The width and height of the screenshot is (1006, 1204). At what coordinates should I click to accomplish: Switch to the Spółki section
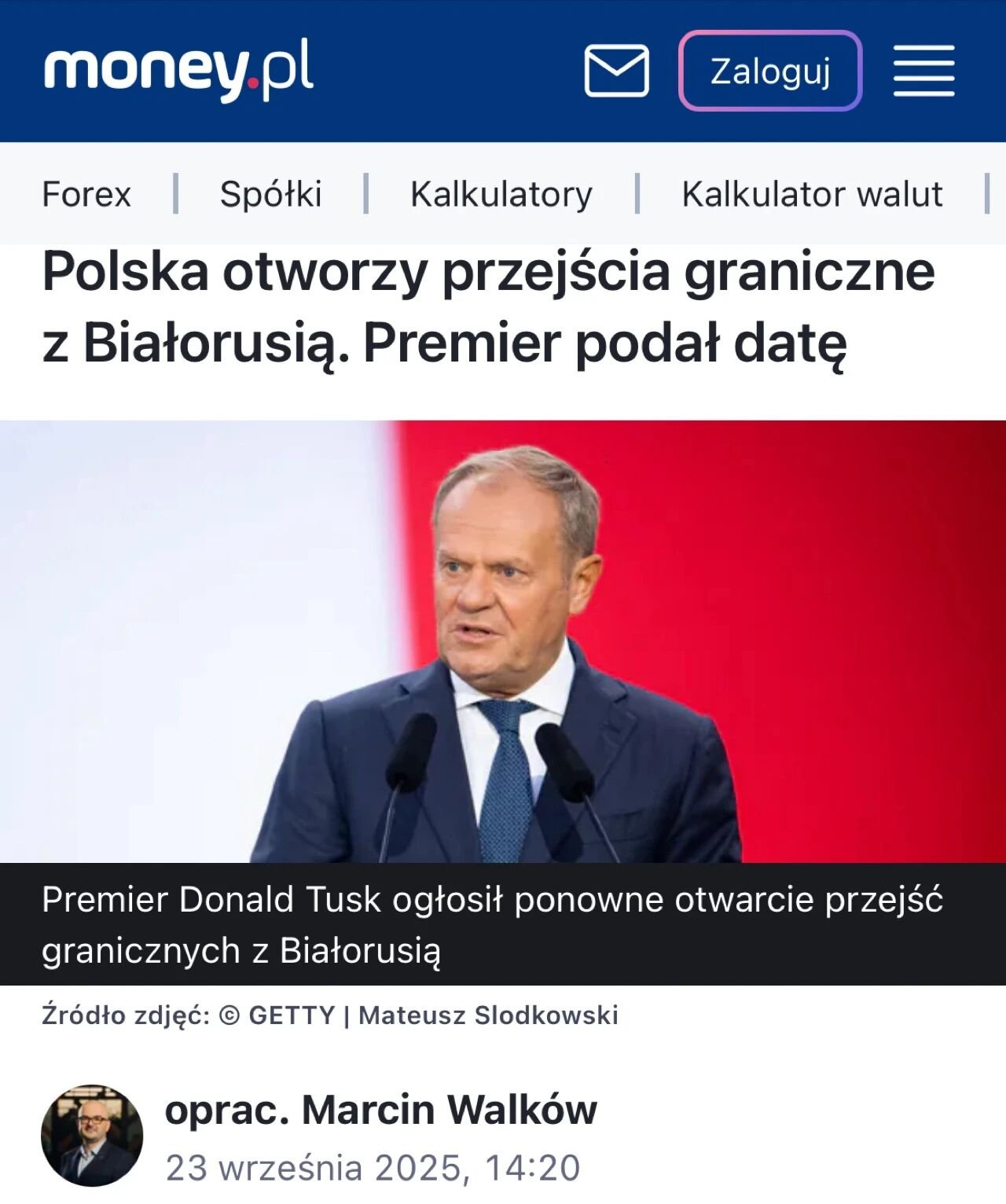click(x=270, y=194)
